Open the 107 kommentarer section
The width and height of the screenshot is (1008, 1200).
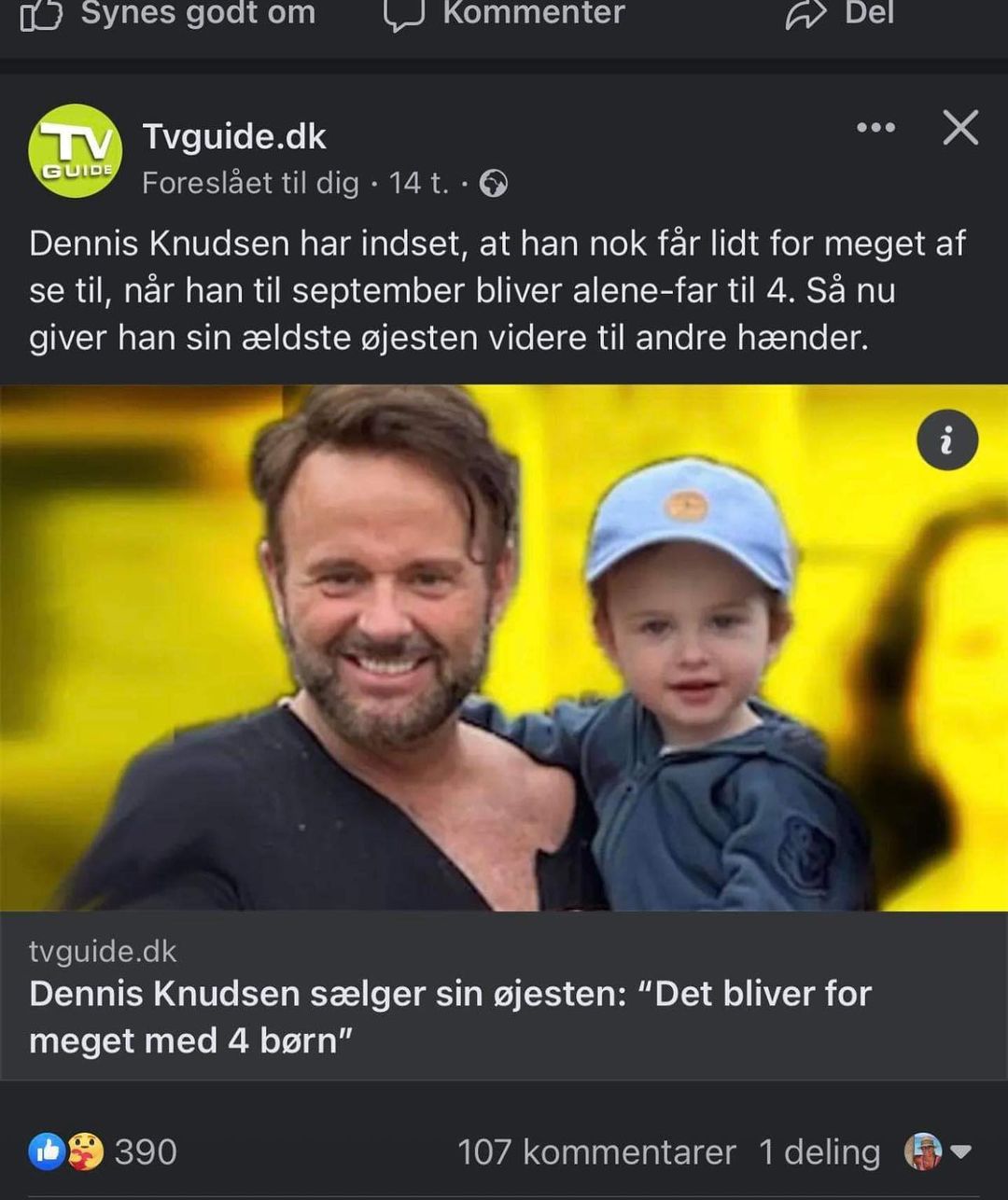point(596,1152)
